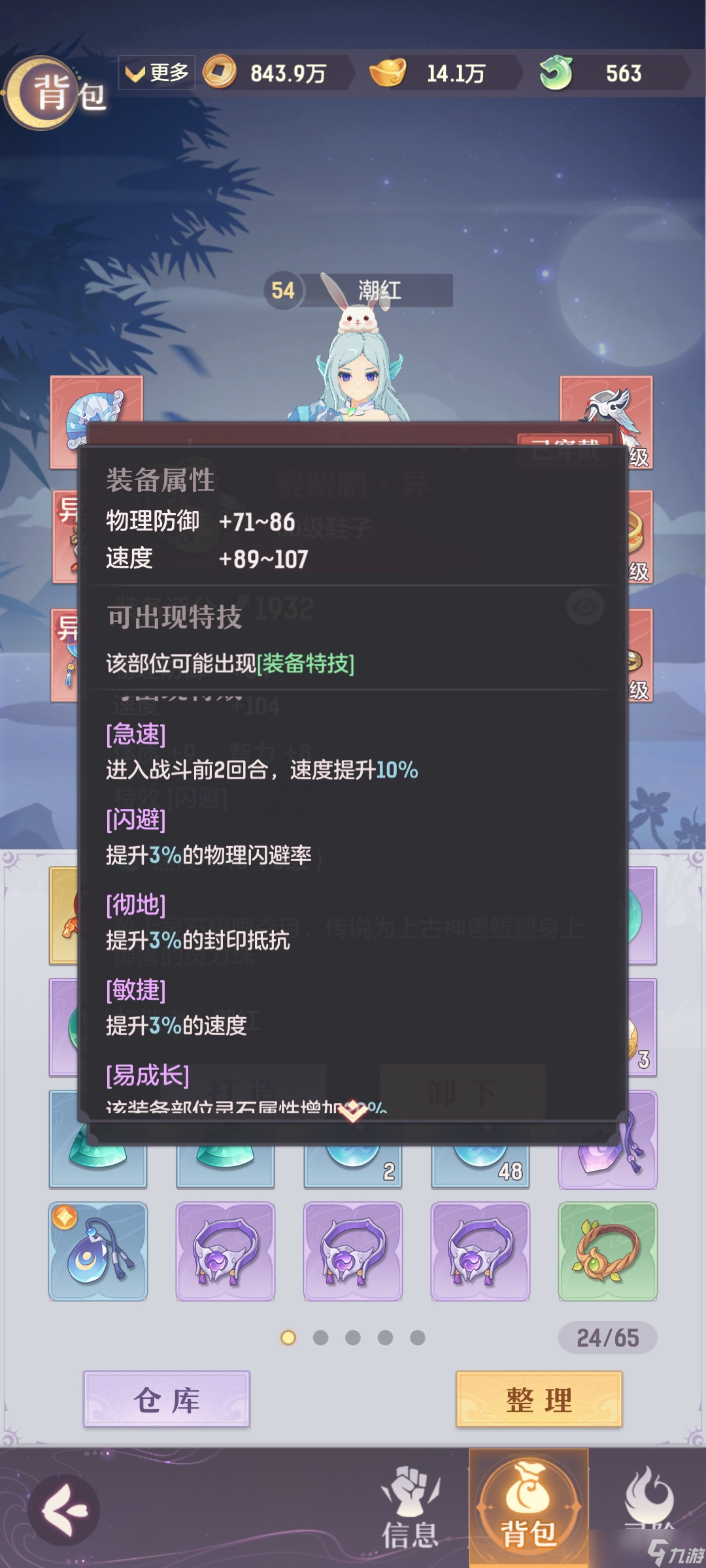Go back with the arrow button

coord(64,1510)
